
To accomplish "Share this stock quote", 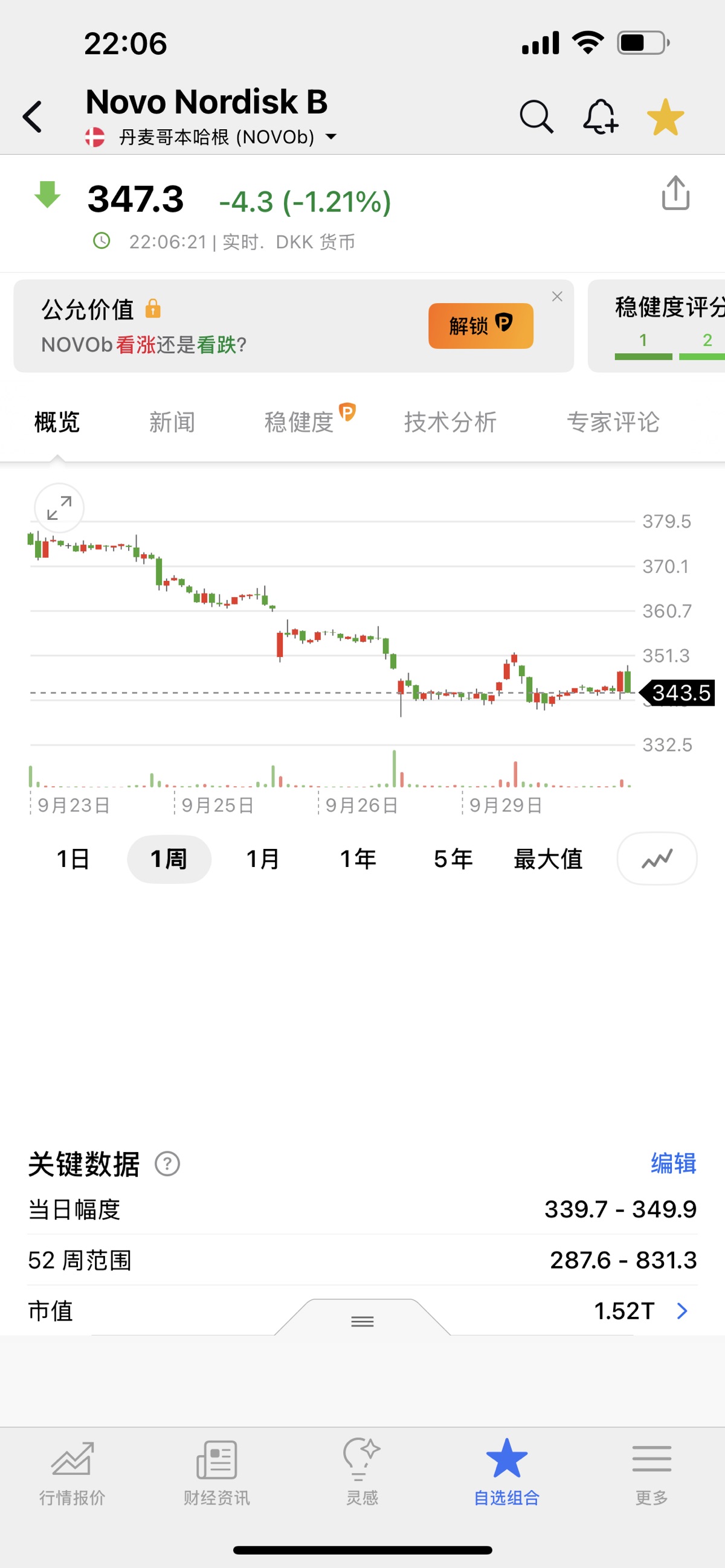I will (x=675, y=194).
